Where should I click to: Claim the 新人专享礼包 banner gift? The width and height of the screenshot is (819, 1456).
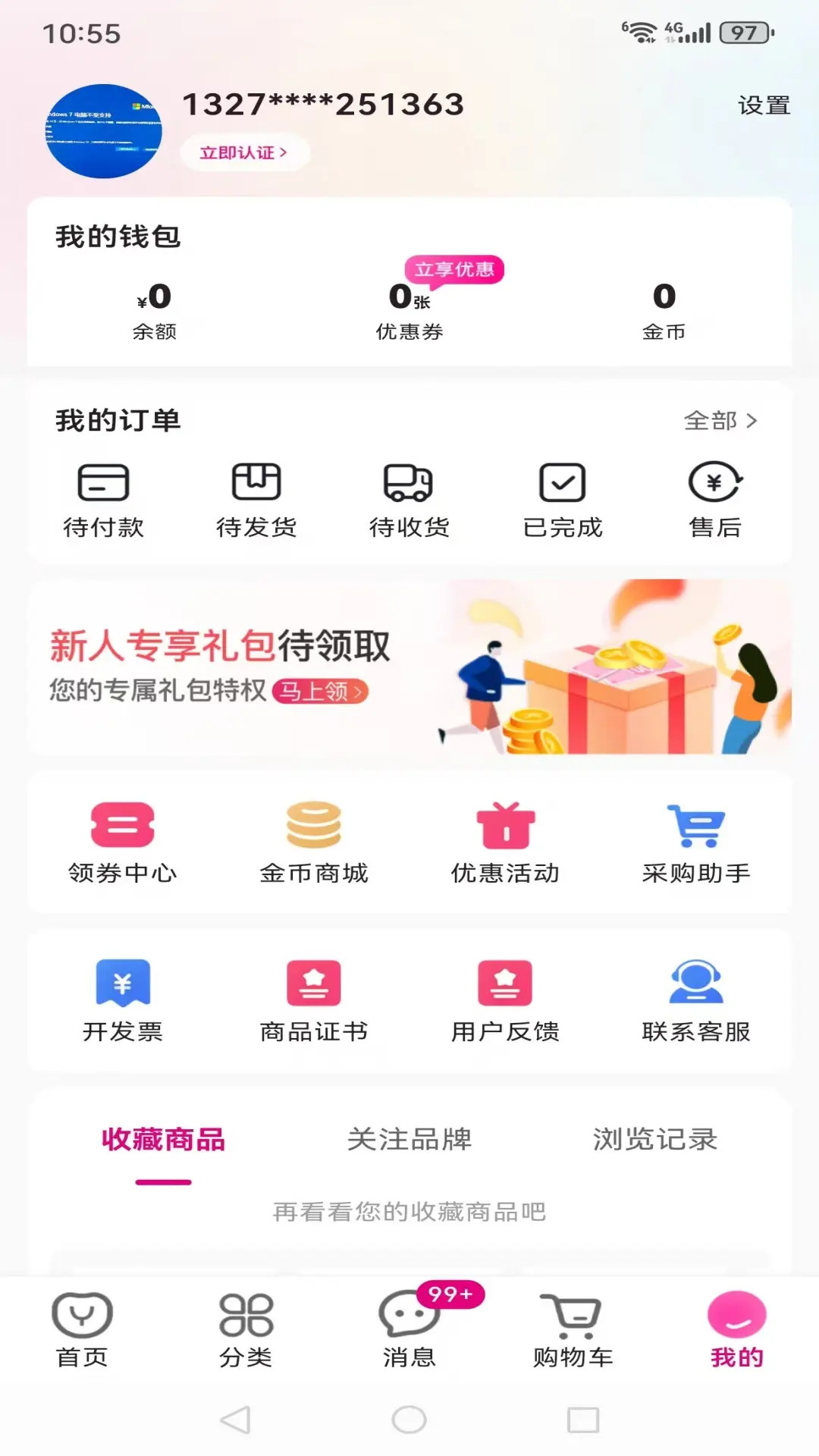[x=320, y=692]
